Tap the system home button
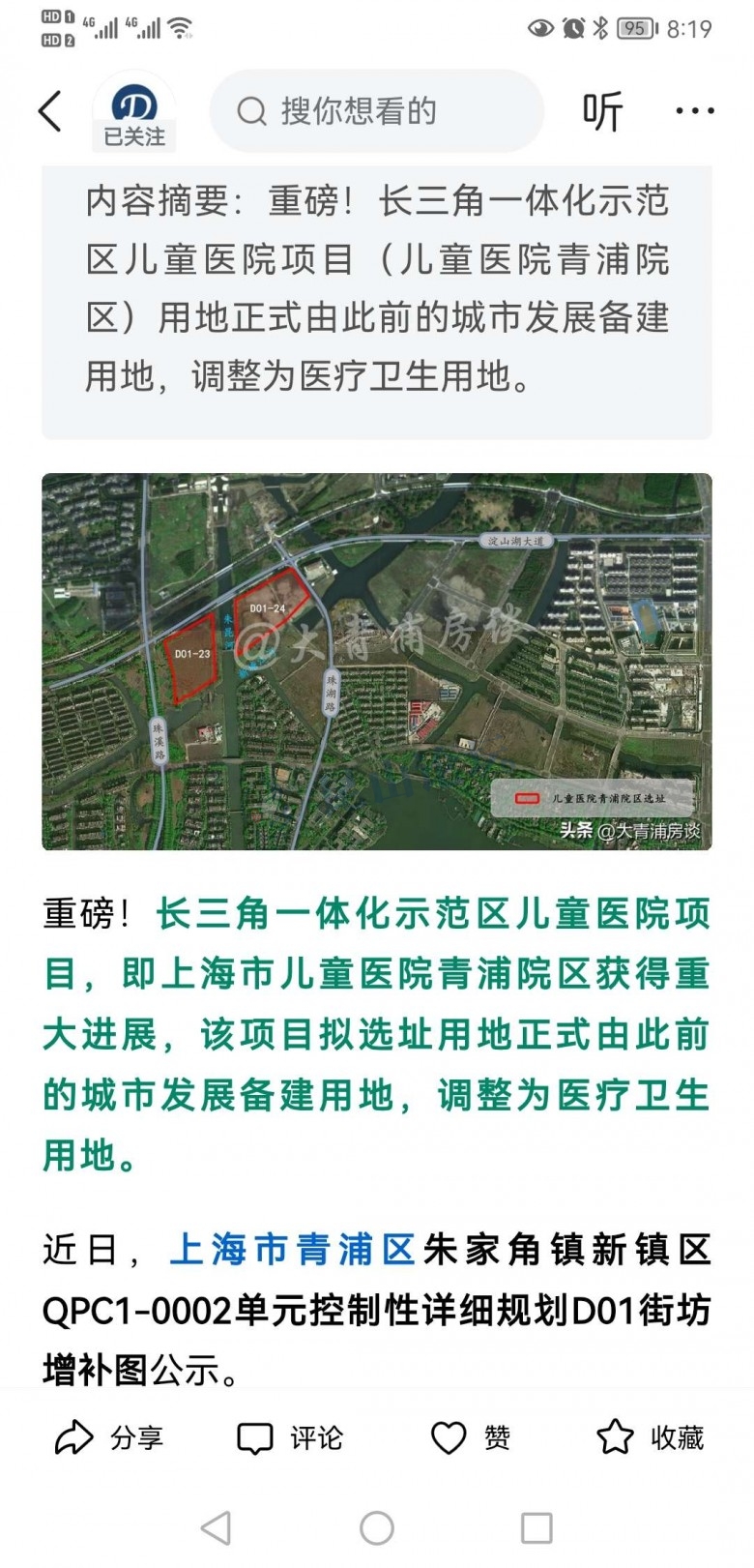The image size is (754, 1568). (x=377, y=1528)
